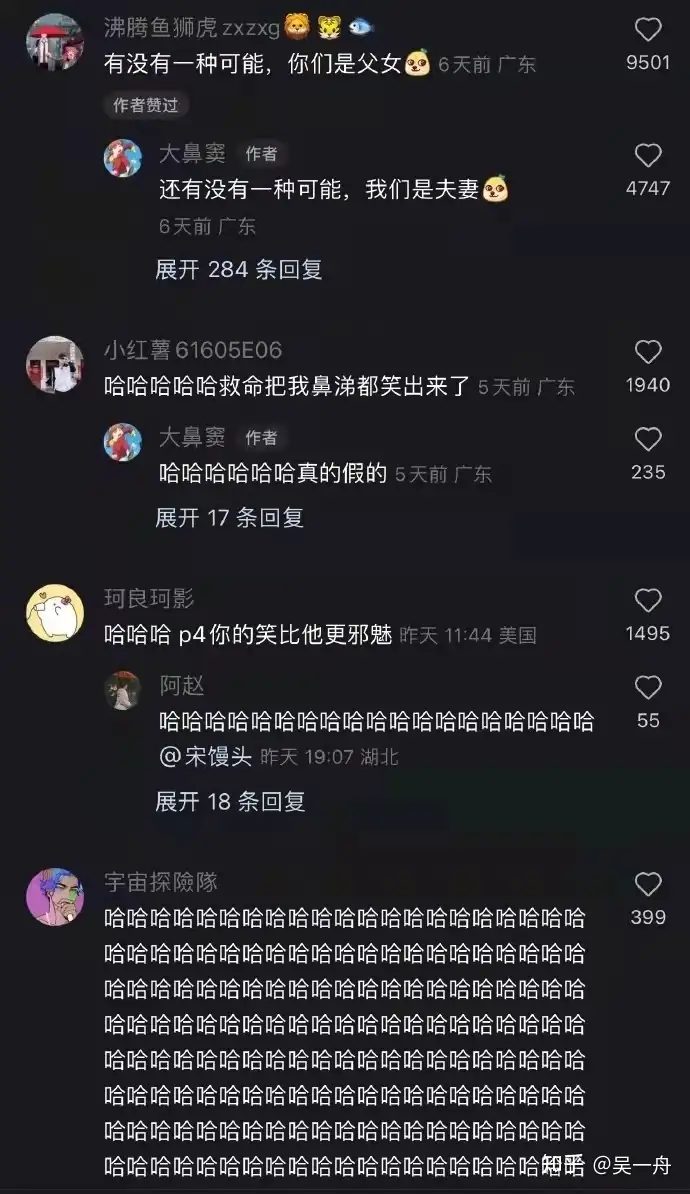690x1194 pixels.
Task: Like the comment by 珂良珂影
Action: click(648, 601)
